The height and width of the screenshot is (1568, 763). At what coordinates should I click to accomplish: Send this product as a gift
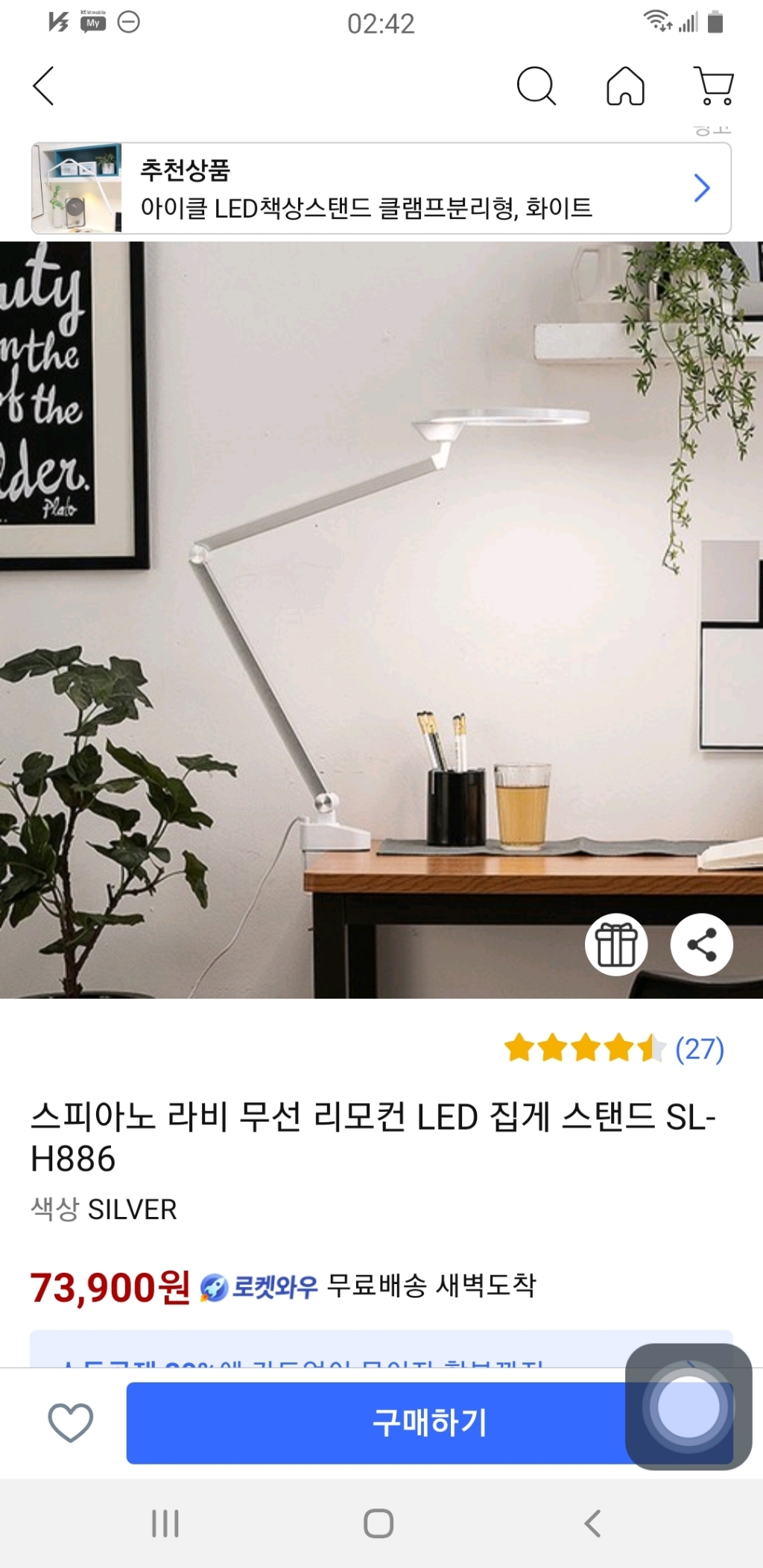click(616, 944)
